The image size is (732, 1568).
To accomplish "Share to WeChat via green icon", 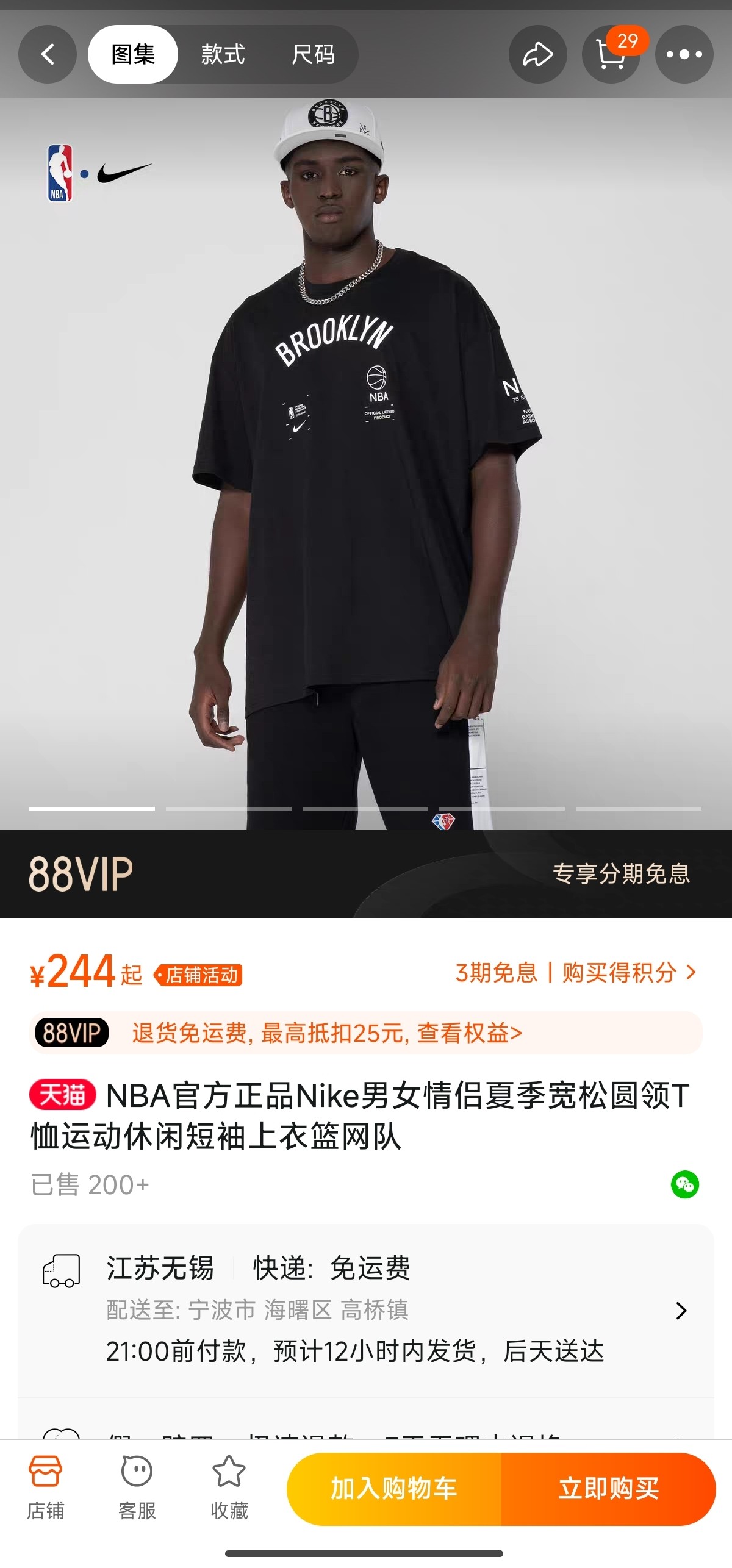I will [x=684, y=1184].
